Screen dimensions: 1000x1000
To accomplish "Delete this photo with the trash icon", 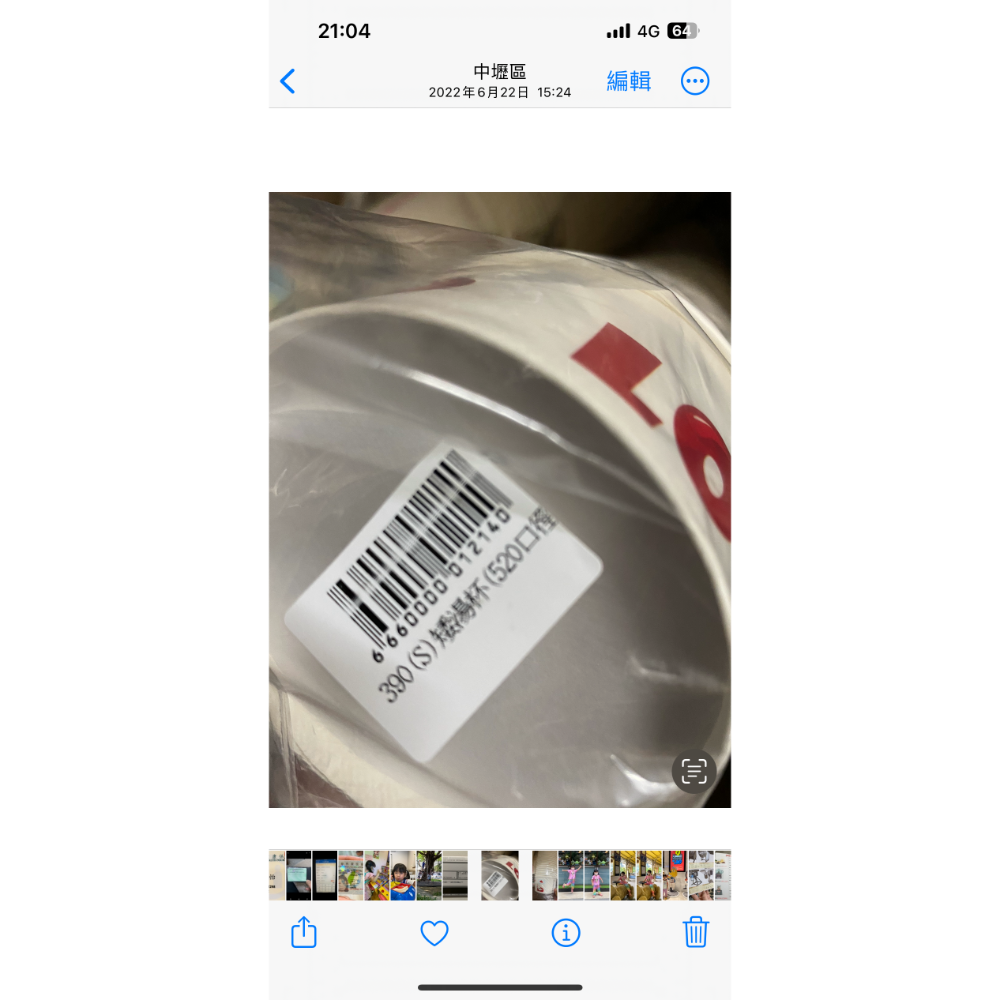I will (x=696, y=933).
